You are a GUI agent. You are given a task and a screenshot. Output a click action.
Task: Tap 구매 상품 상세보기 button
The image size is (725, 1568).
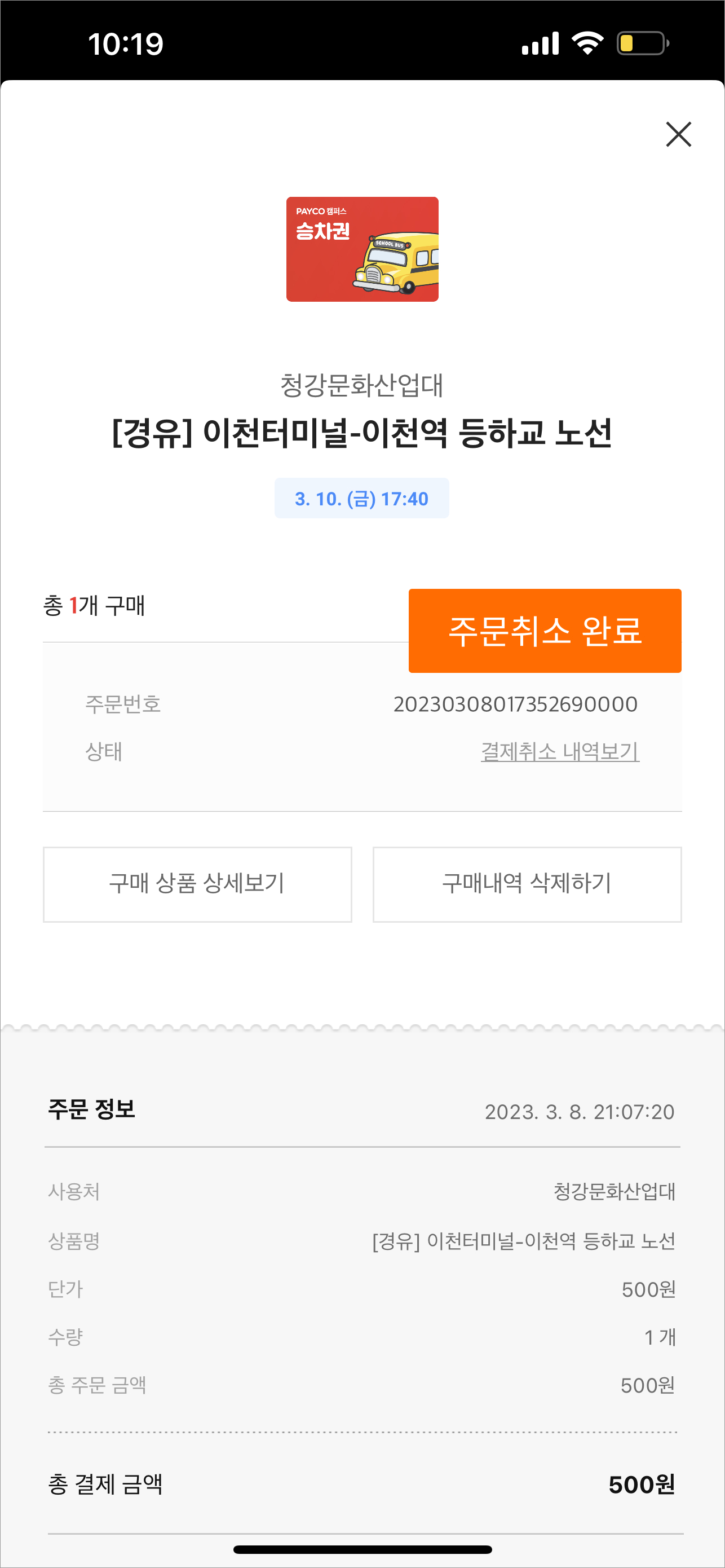click(x=197, y=884)
